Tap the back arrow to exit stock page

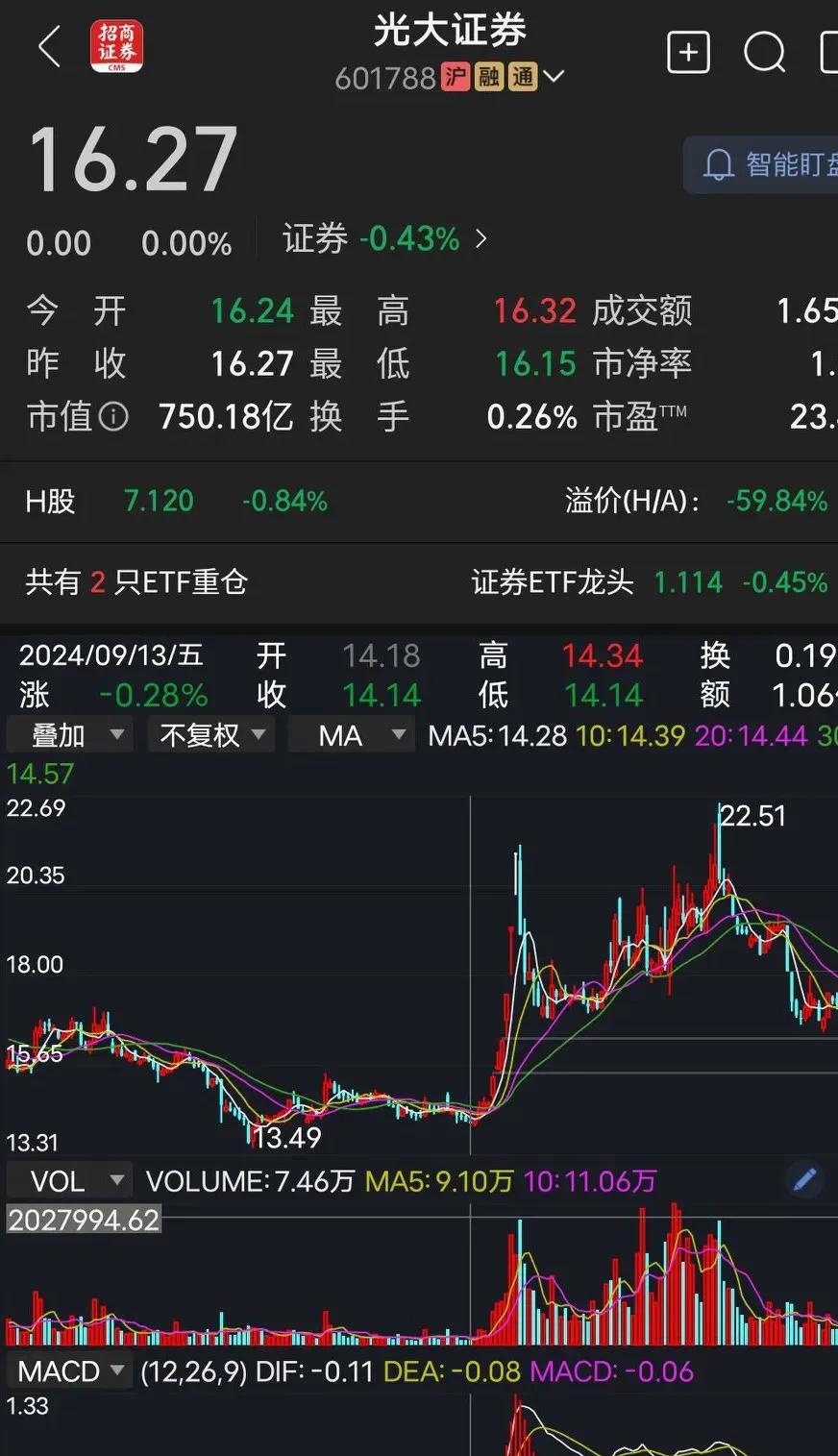coord(48,48)
